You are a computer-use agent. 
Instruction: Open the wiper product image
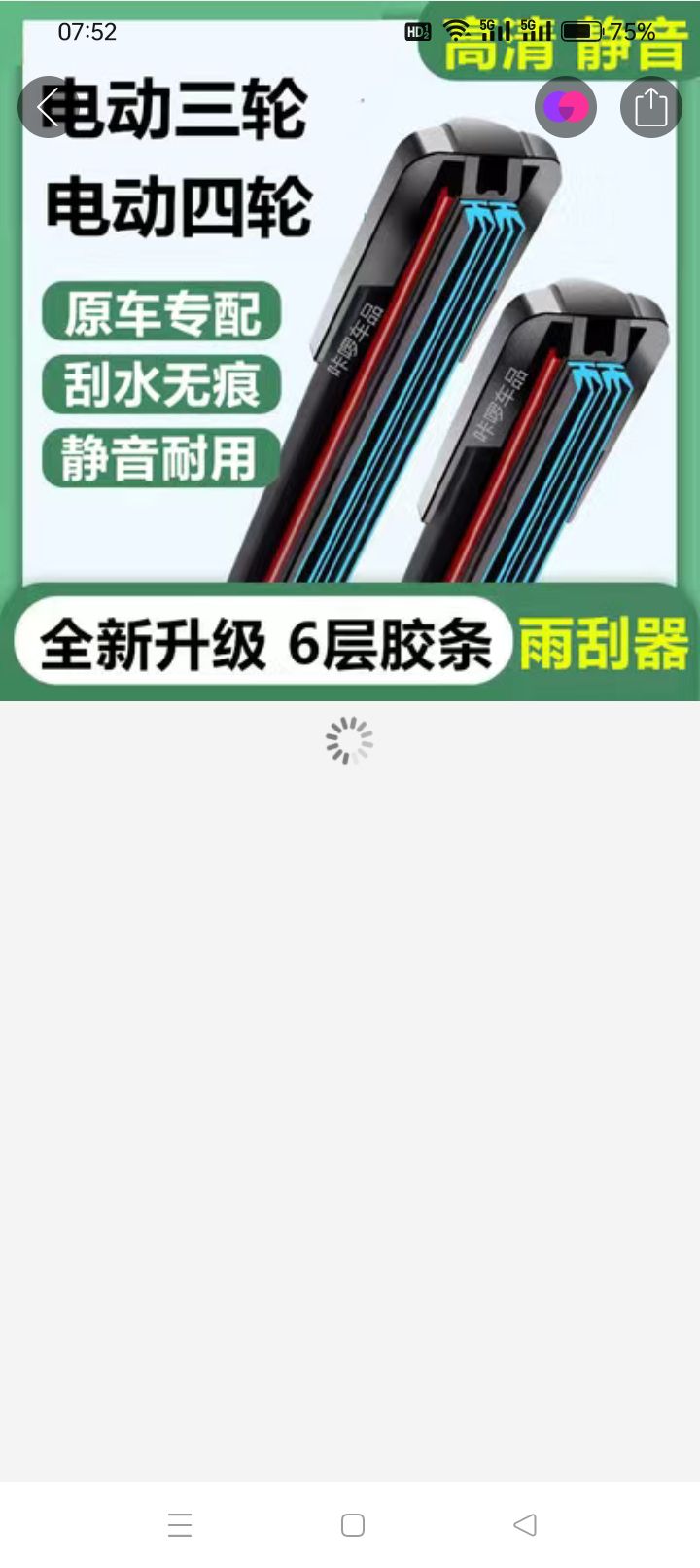350,389
